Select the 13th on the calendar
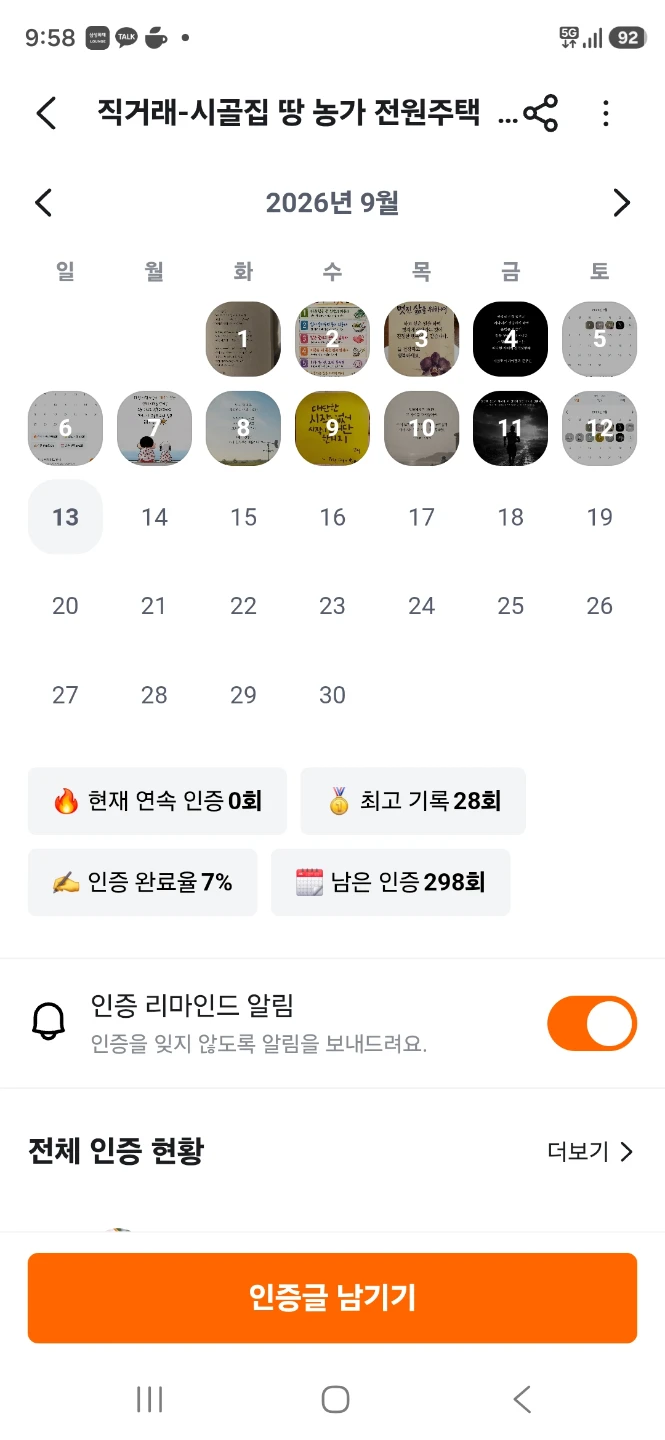Viewport: 665px width, 1440px height. [65, 517]
